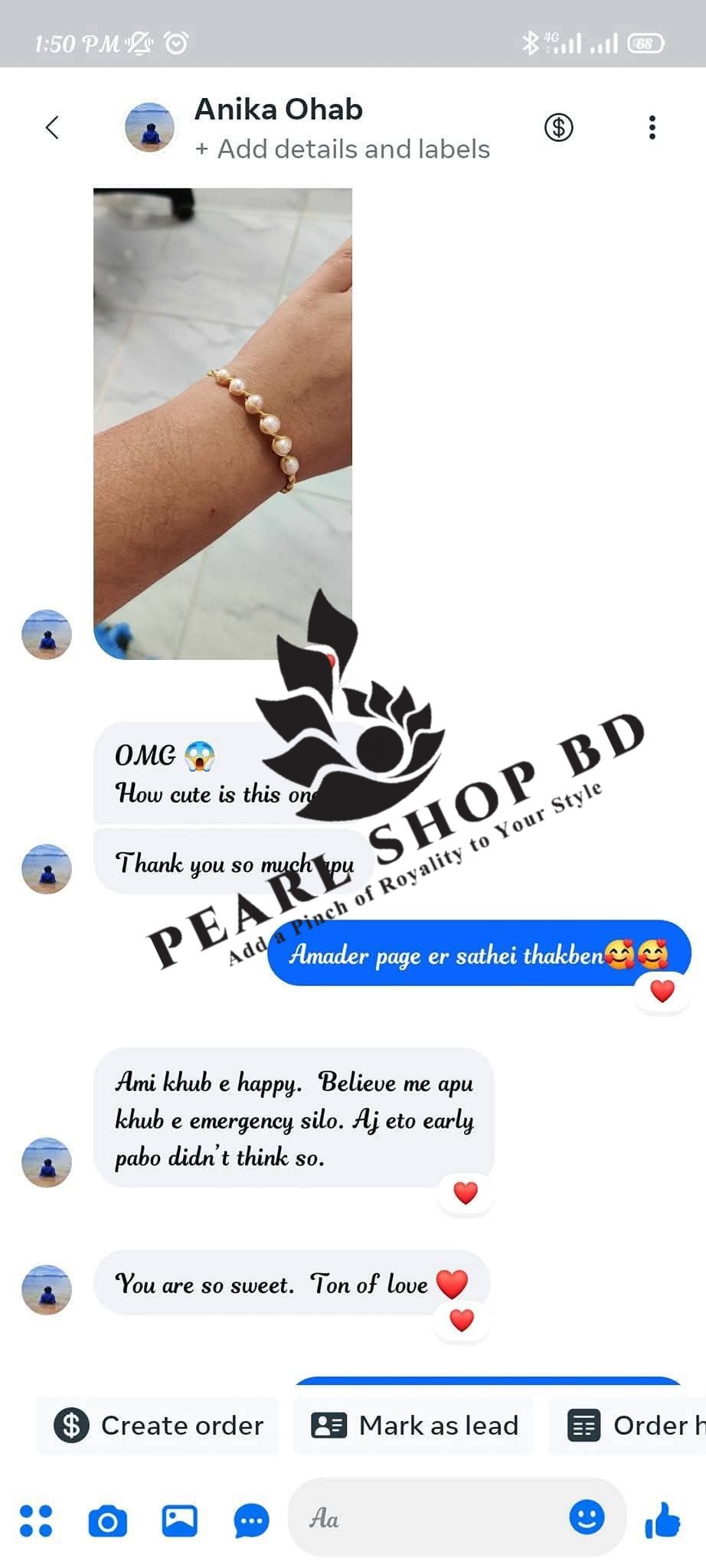Open the camera to take a photo
This screenshot has height=1568, width=706.
tap(107, 1521)
